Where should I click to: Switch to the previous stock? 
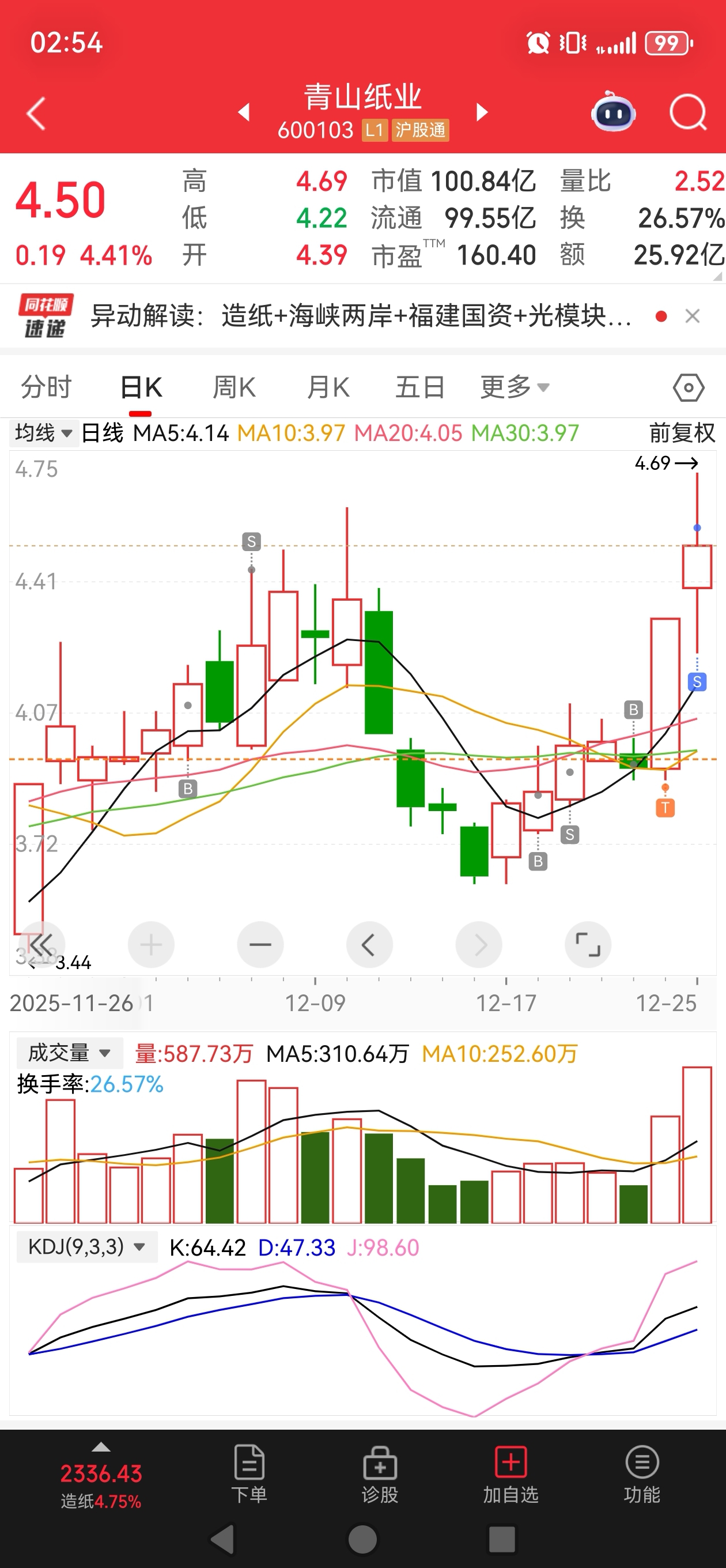[244, 112]
